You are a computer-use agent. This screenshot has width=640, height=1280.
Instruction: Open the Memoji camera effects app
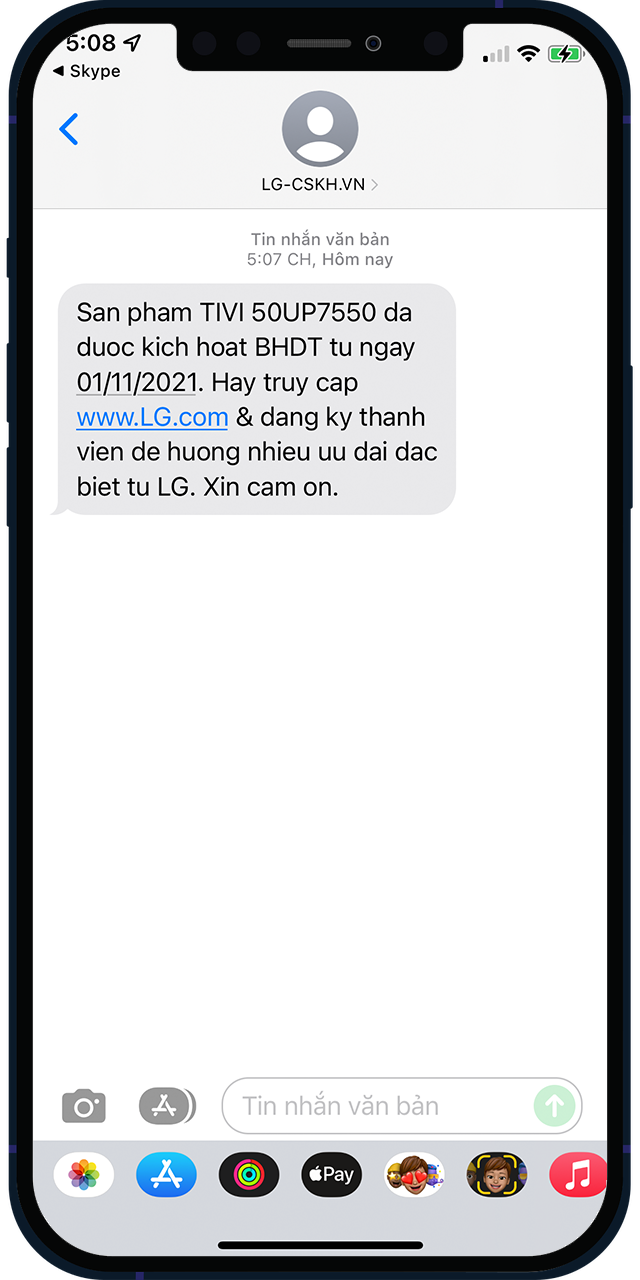point(496,1175)
